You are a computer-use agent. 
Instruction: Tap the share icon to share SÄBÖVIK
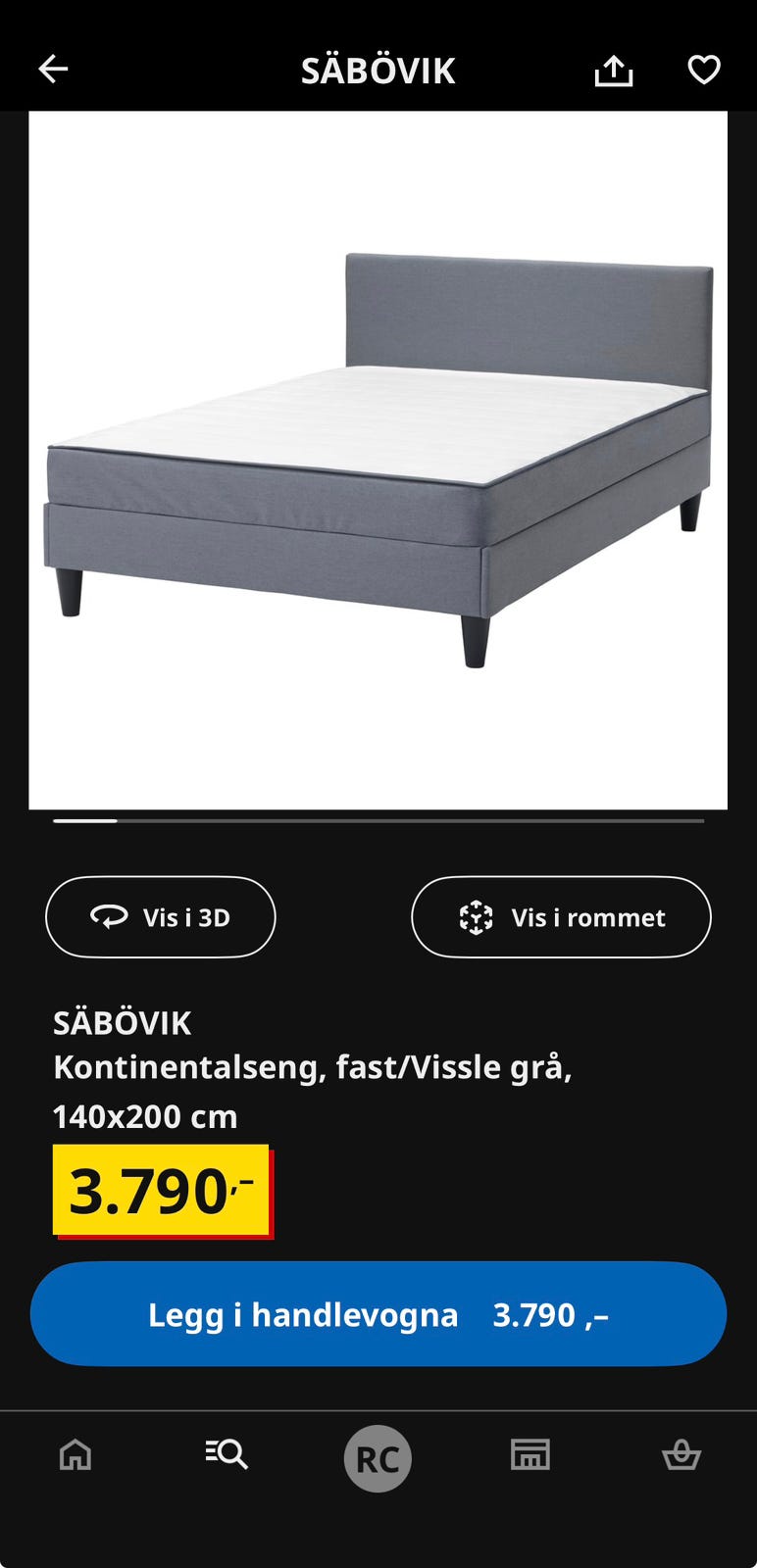click(x=614, y=70)
